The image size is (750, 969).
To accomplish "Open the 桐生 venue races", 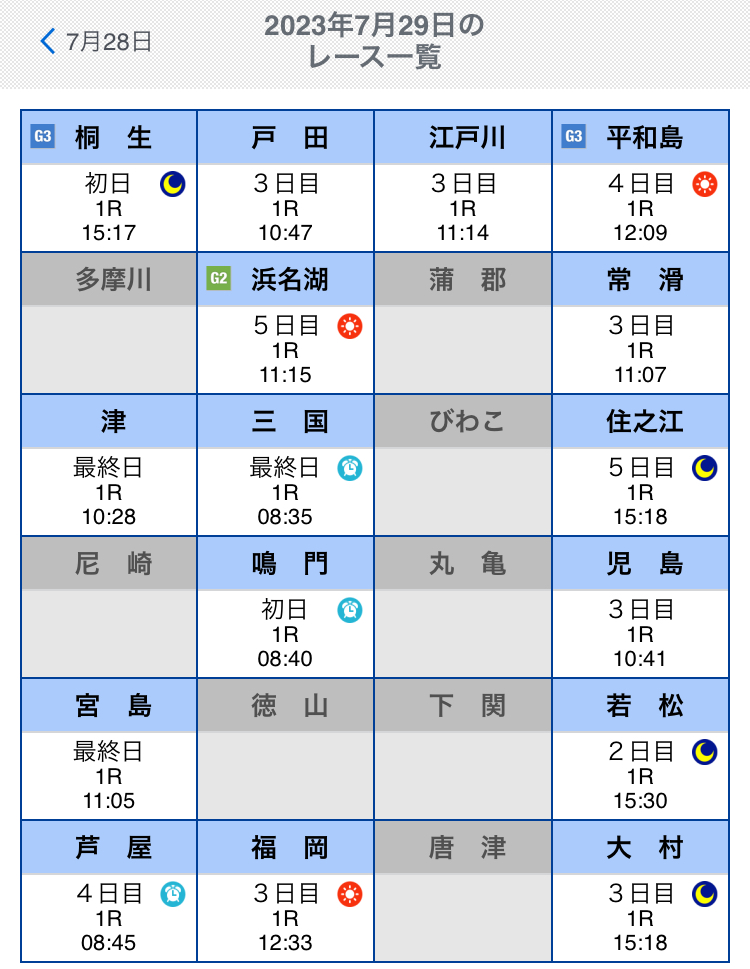I will pos(109,182).
